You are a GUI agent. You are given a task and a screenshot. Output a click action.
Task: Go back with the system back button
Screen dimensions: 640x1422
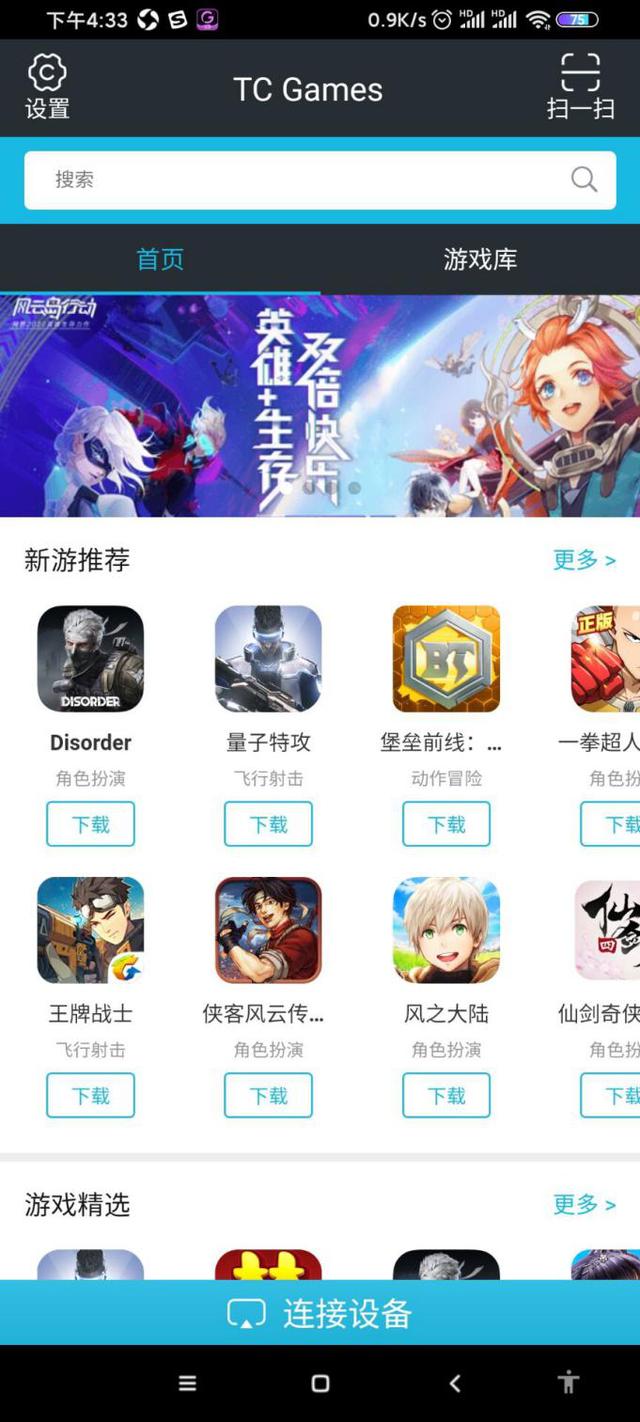point(455,1383)
